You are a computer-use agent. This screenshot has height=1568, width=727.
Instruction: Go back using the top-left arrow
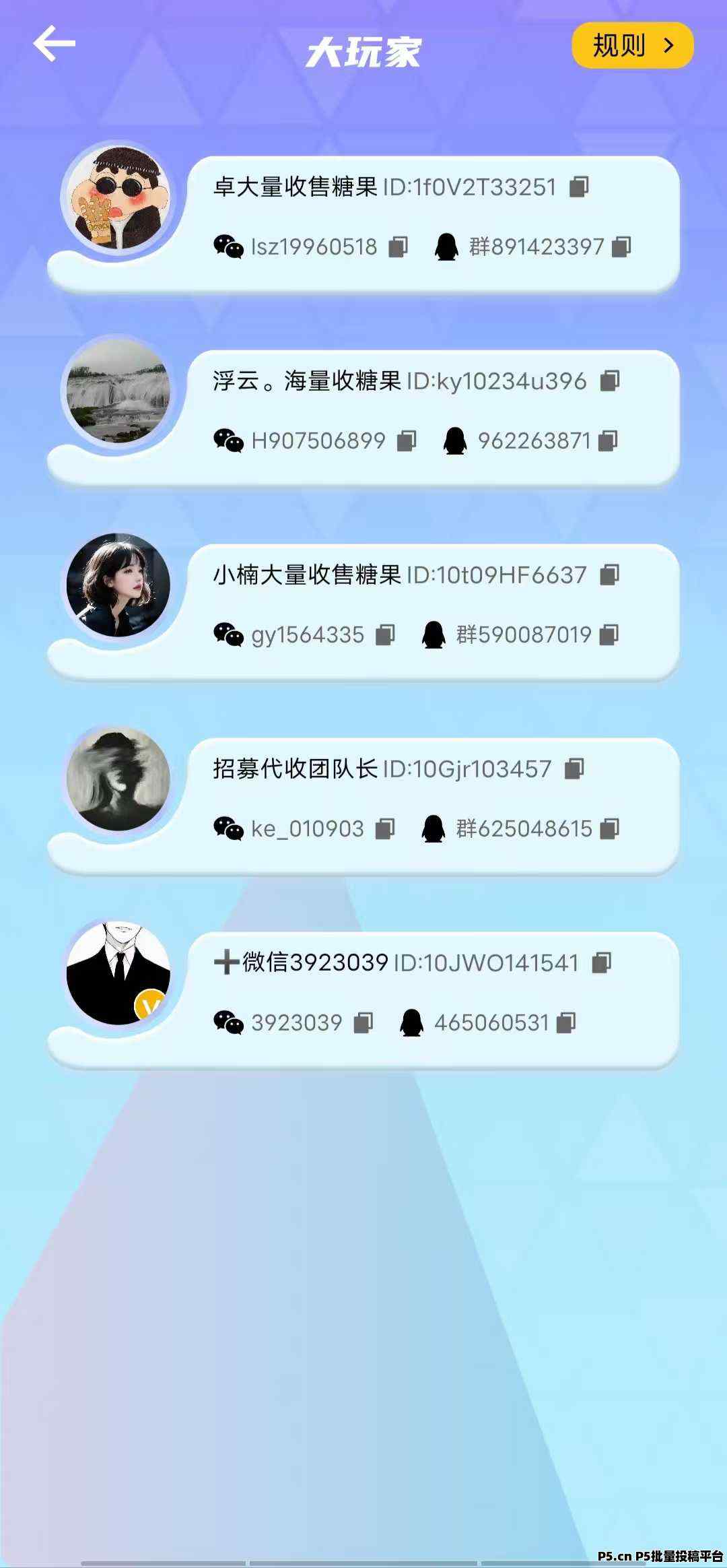[55, 44]
